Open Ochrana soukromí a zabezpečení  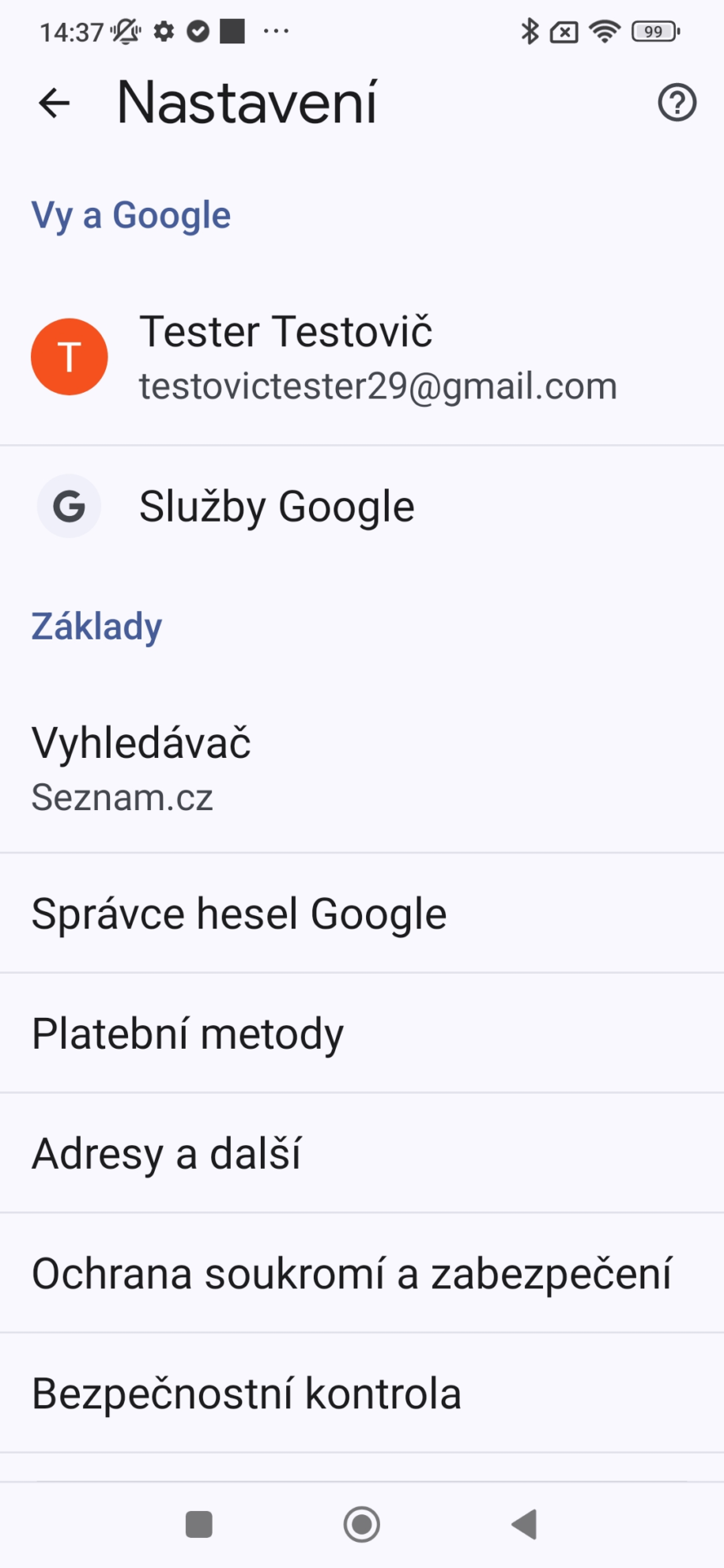point(362,1274)
